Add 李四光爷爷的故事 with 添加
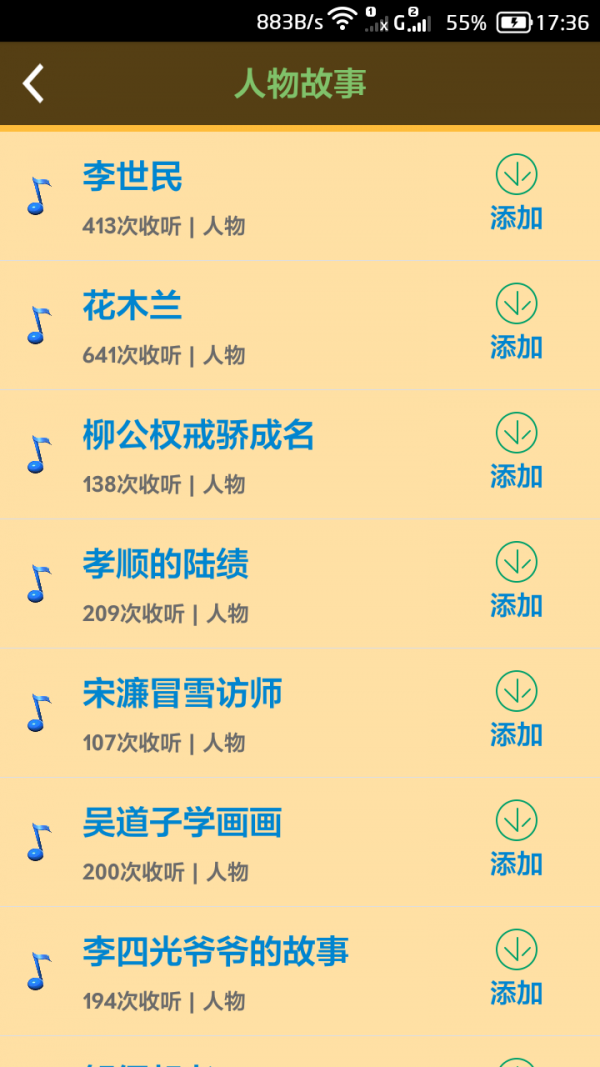The height and width of the screenshot is (1067, 600). (x=516, y=968)
